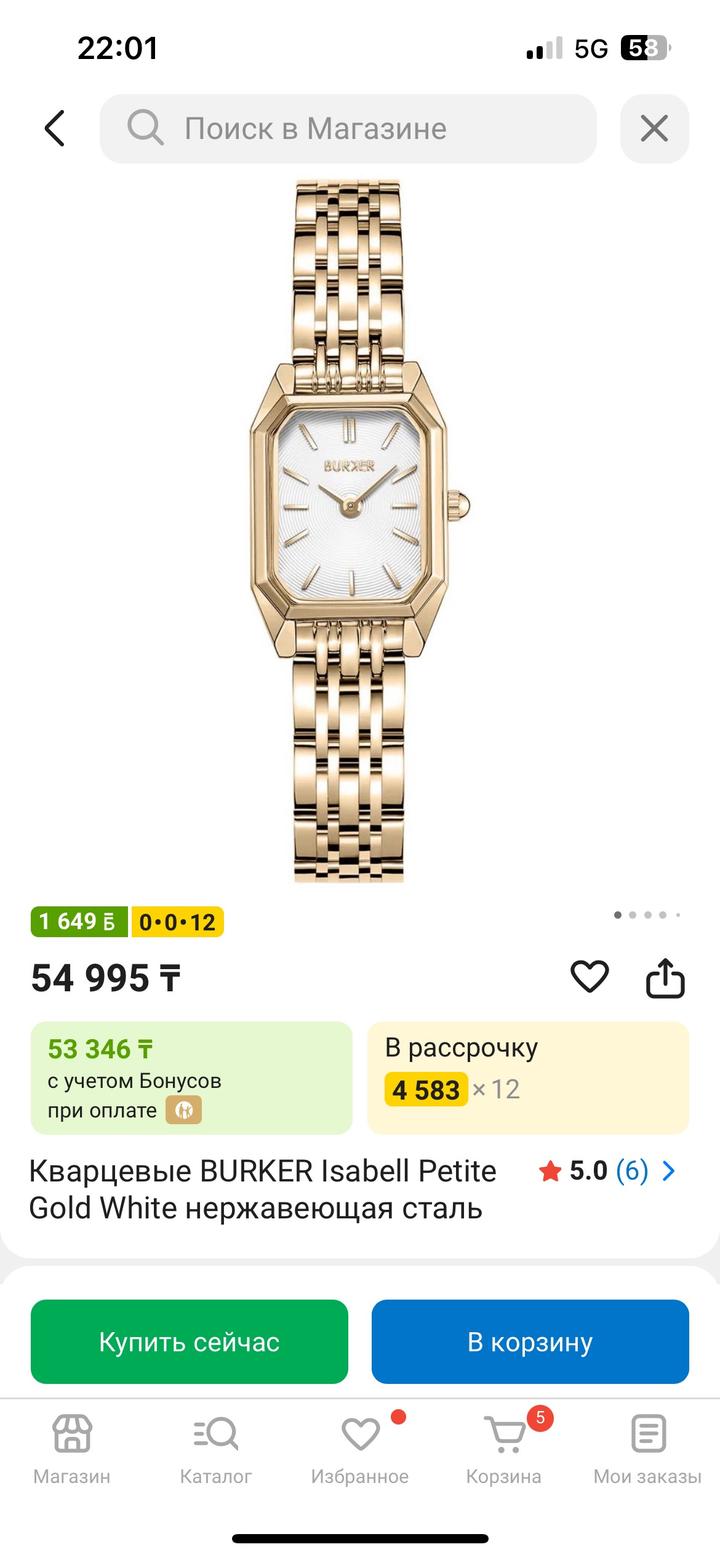Add the watch via 'В корзину'
Image resolution: width=720 pixels, height=1558 pixels.
pyautogui.click(x=530, y=1342)
